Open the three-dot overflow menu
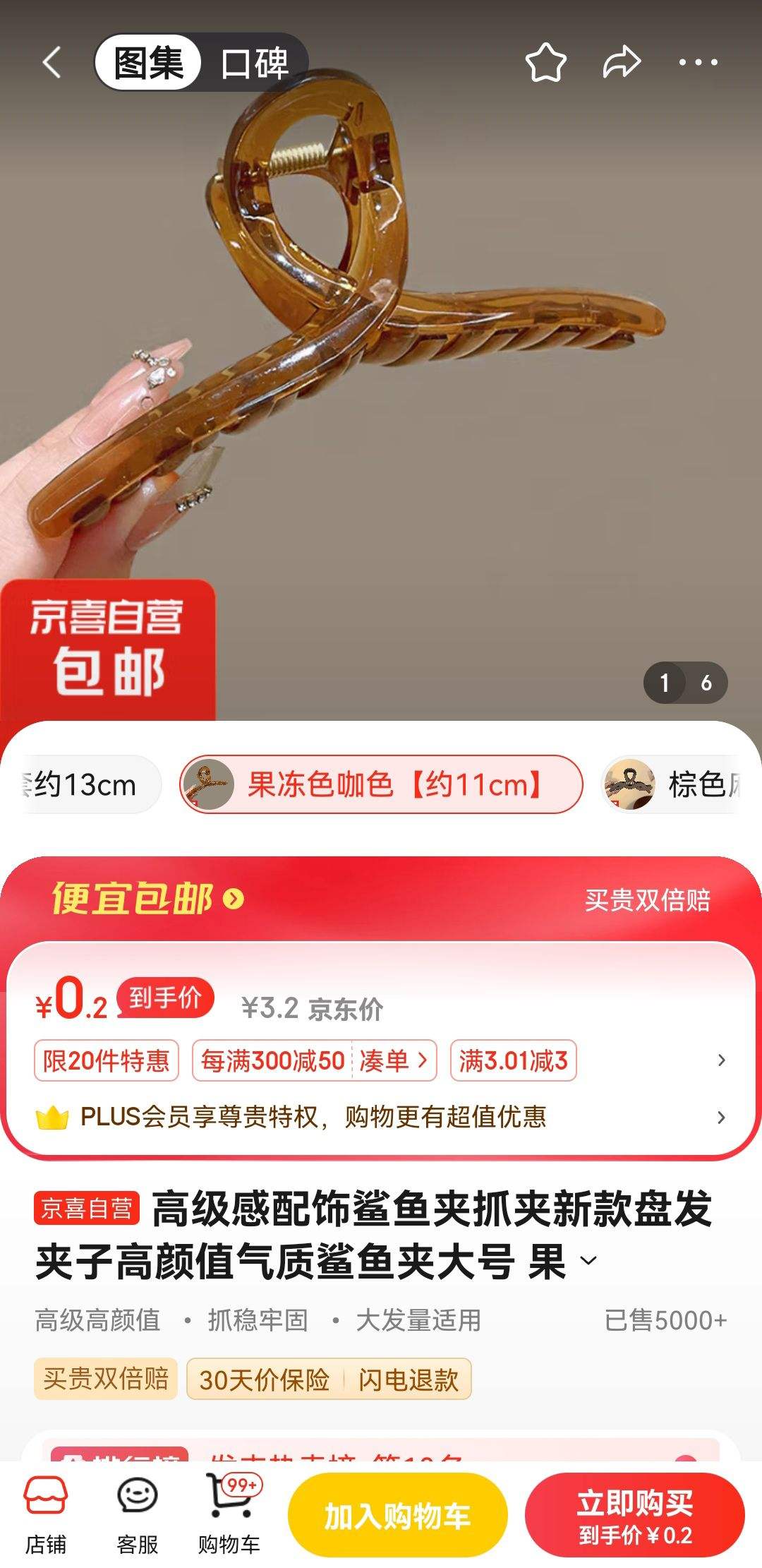 (x=698, y=63)
